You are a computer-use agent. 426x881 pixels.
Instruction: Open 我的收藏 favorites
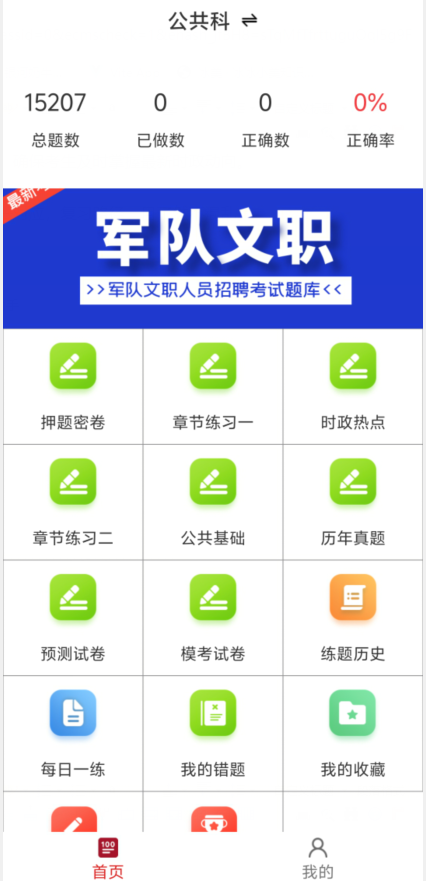pyautogui.click(x=353, y=734)
